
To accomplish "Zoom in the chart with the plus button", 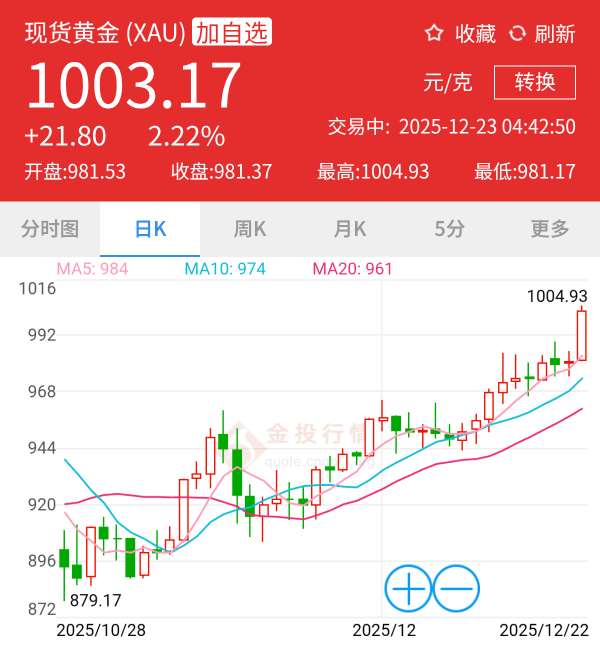I will click(409, 589).
